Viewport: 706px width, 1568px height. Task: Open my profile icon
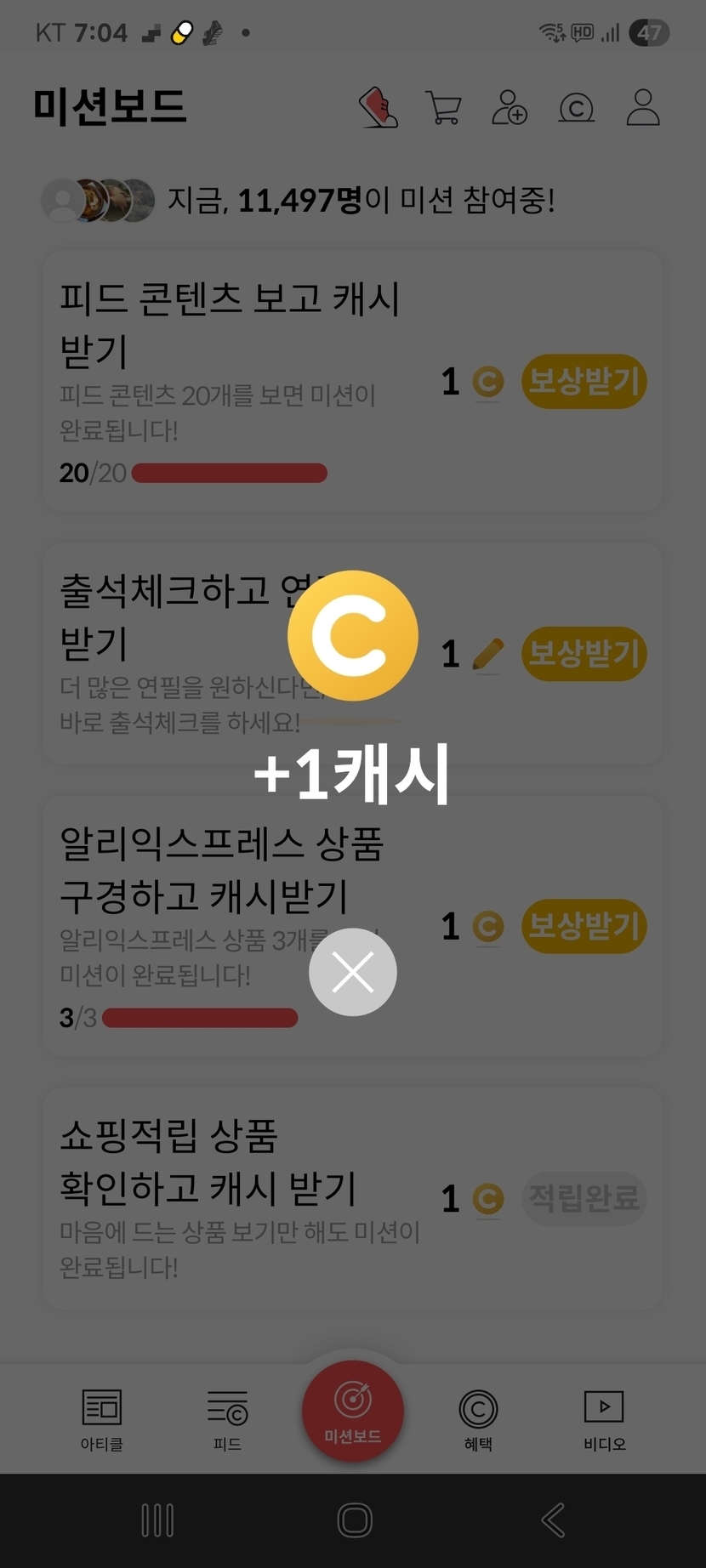[643, 107]
